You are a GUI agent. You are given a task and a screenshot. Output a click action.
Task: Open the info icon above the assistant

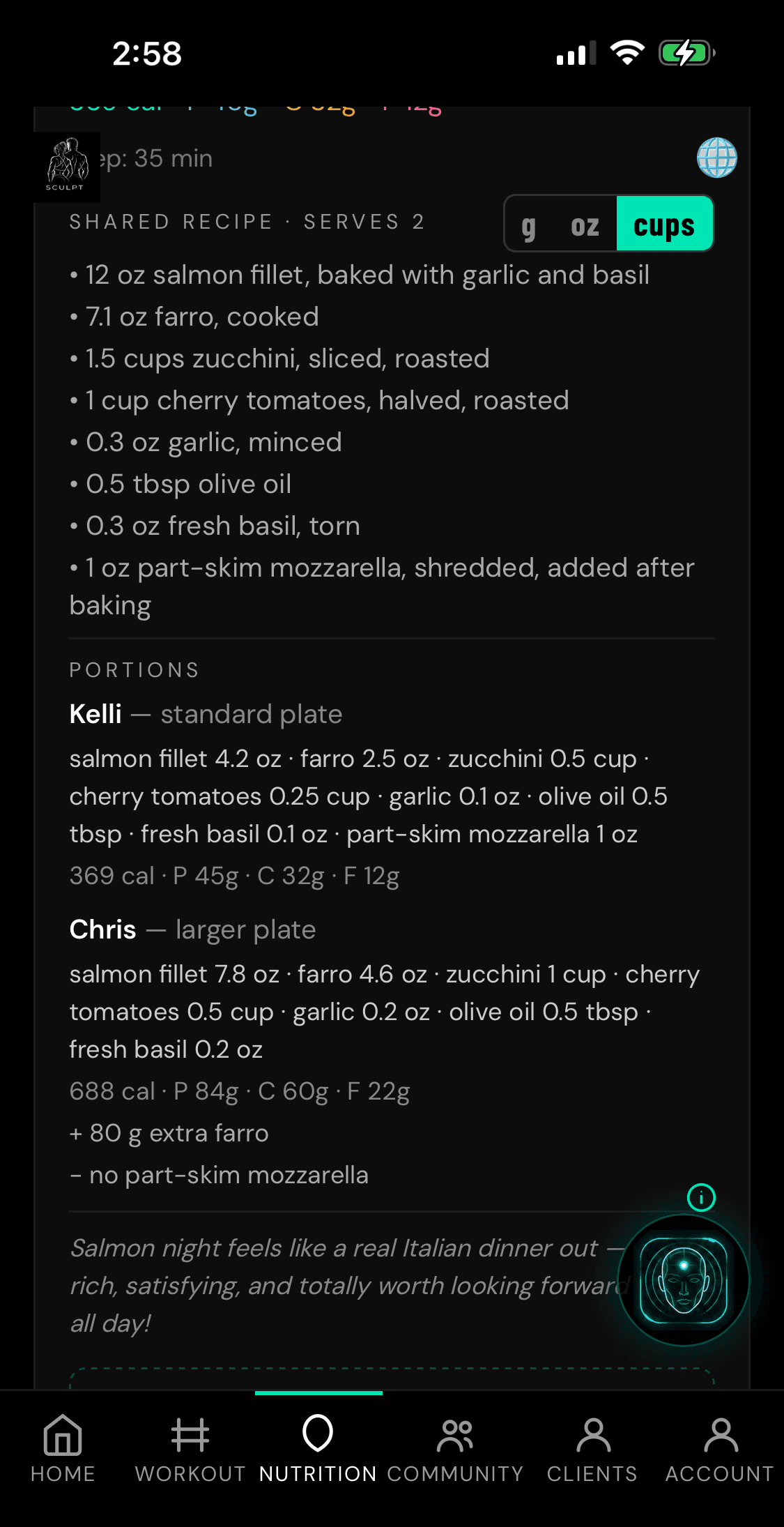701,1198
